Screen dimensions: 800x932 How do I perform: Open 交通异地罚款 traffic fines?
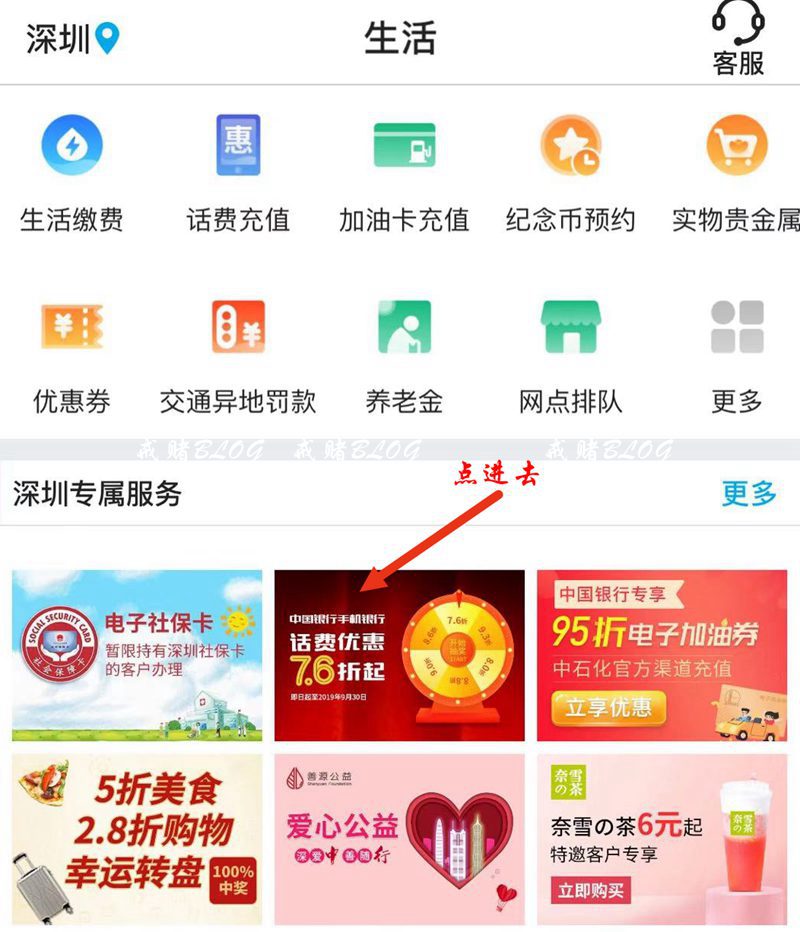[x=238, y=355]
